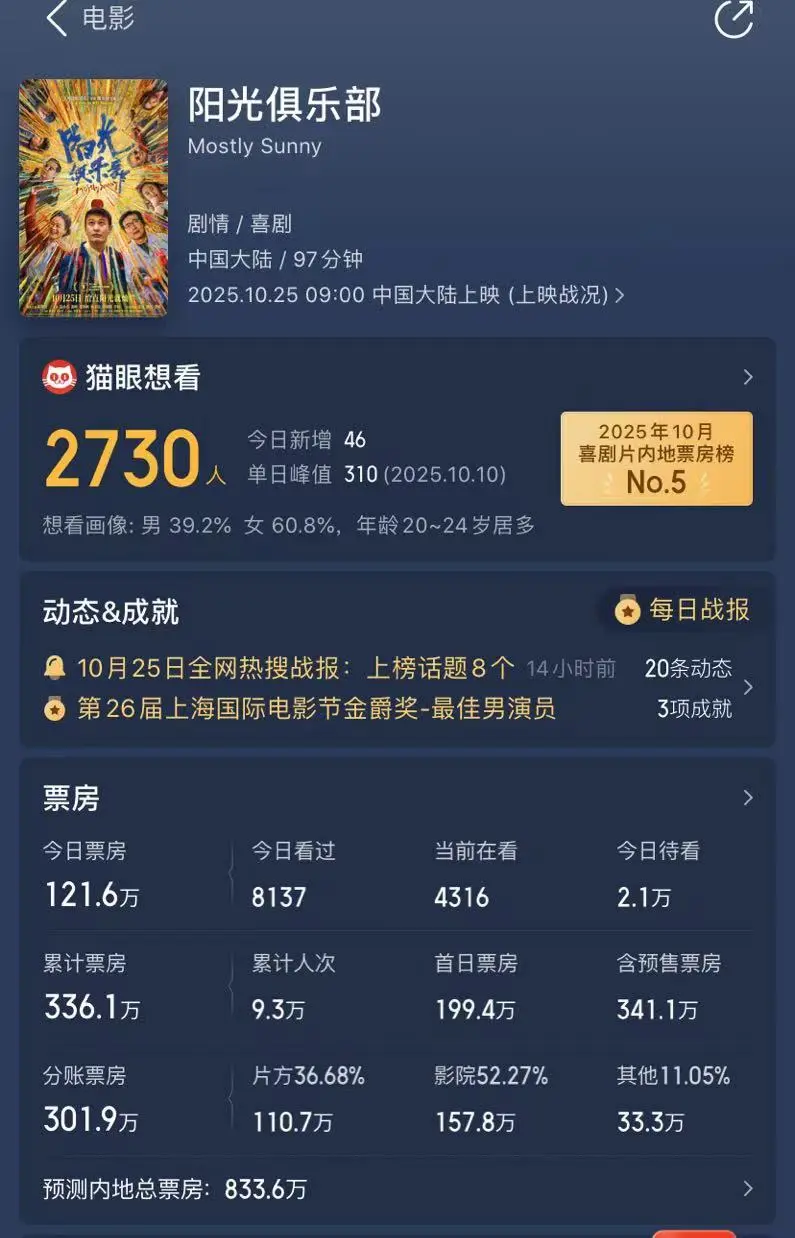Open the 金爵奖 最佳男演员 achievement
This screenshot has width=795, height=1238.
pyautogui.click(x=316, y=709)
